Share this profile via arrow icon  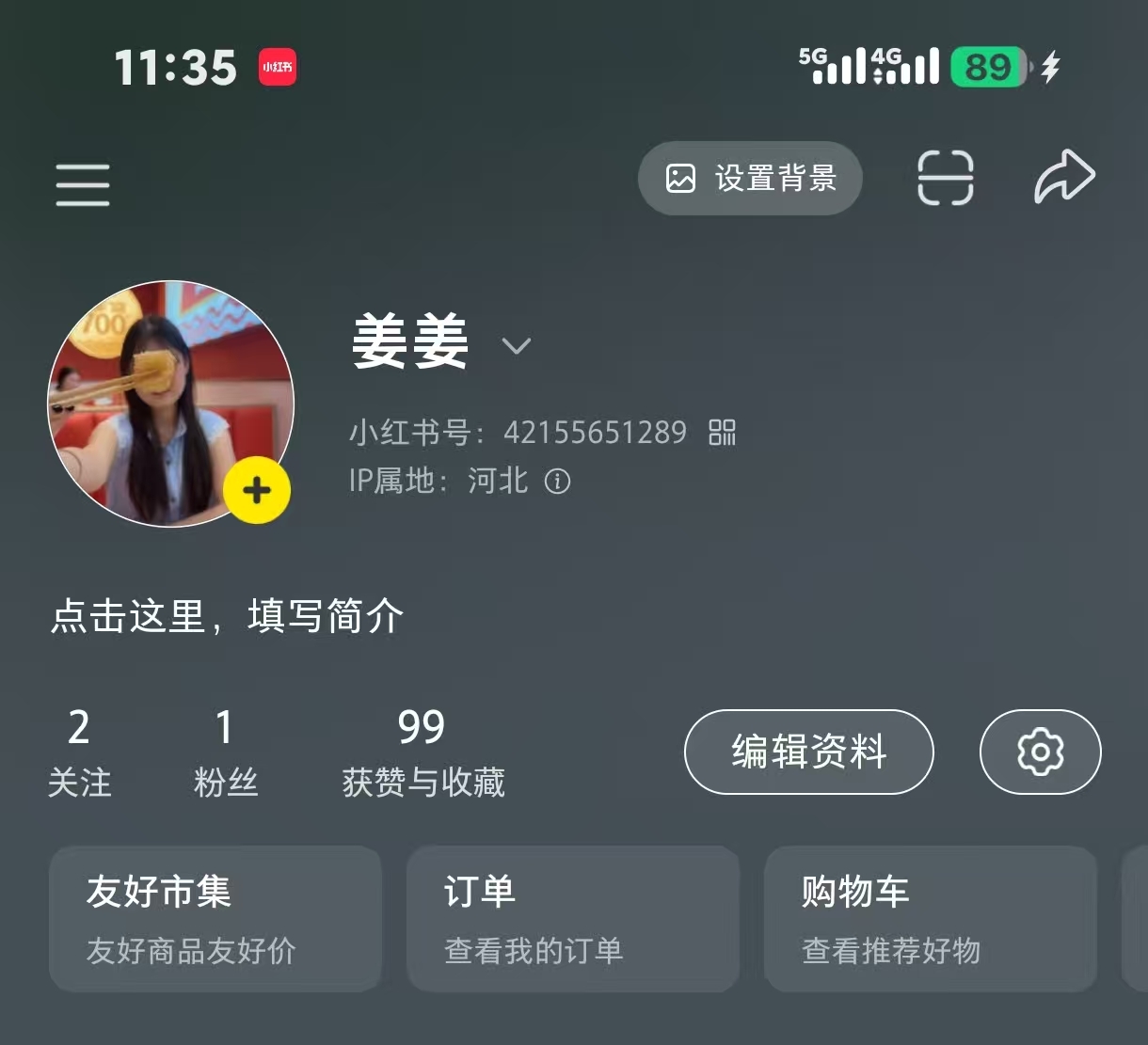(x=1064, y=177)
